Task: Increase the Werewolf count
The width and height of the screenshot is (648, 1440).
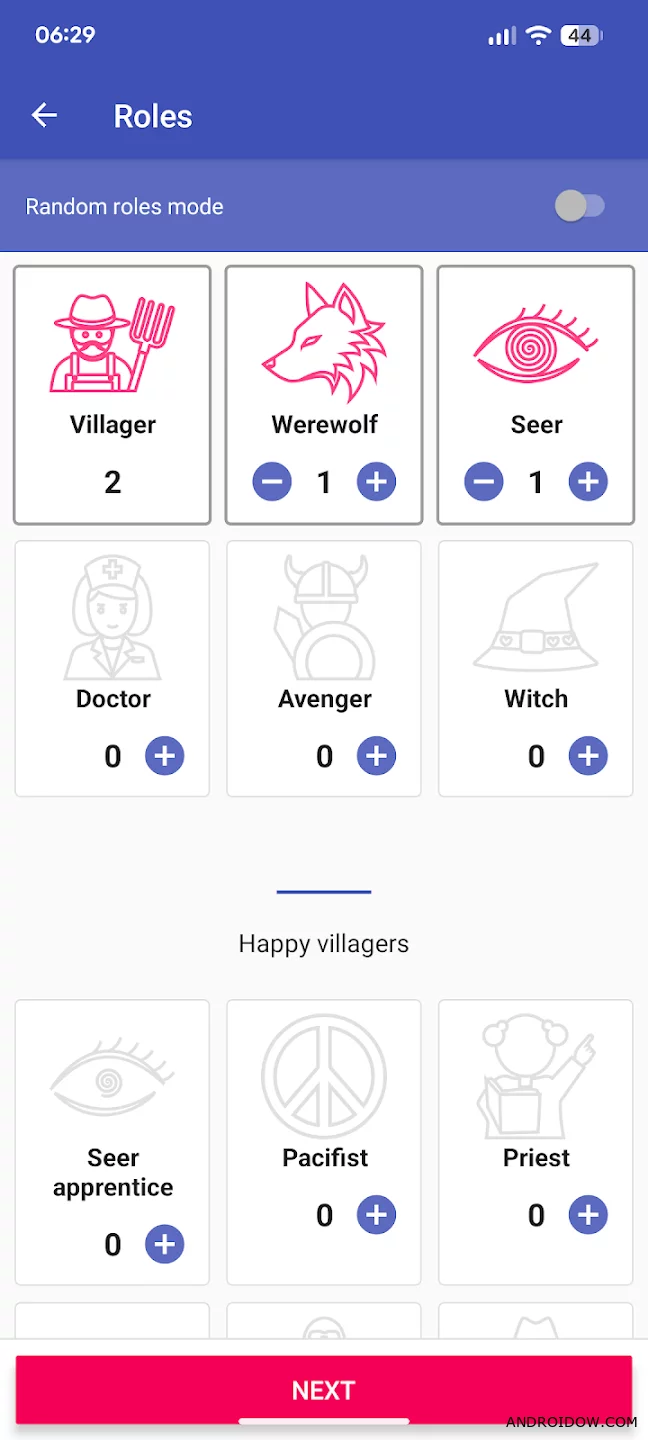Action: (x=377, y=482)
